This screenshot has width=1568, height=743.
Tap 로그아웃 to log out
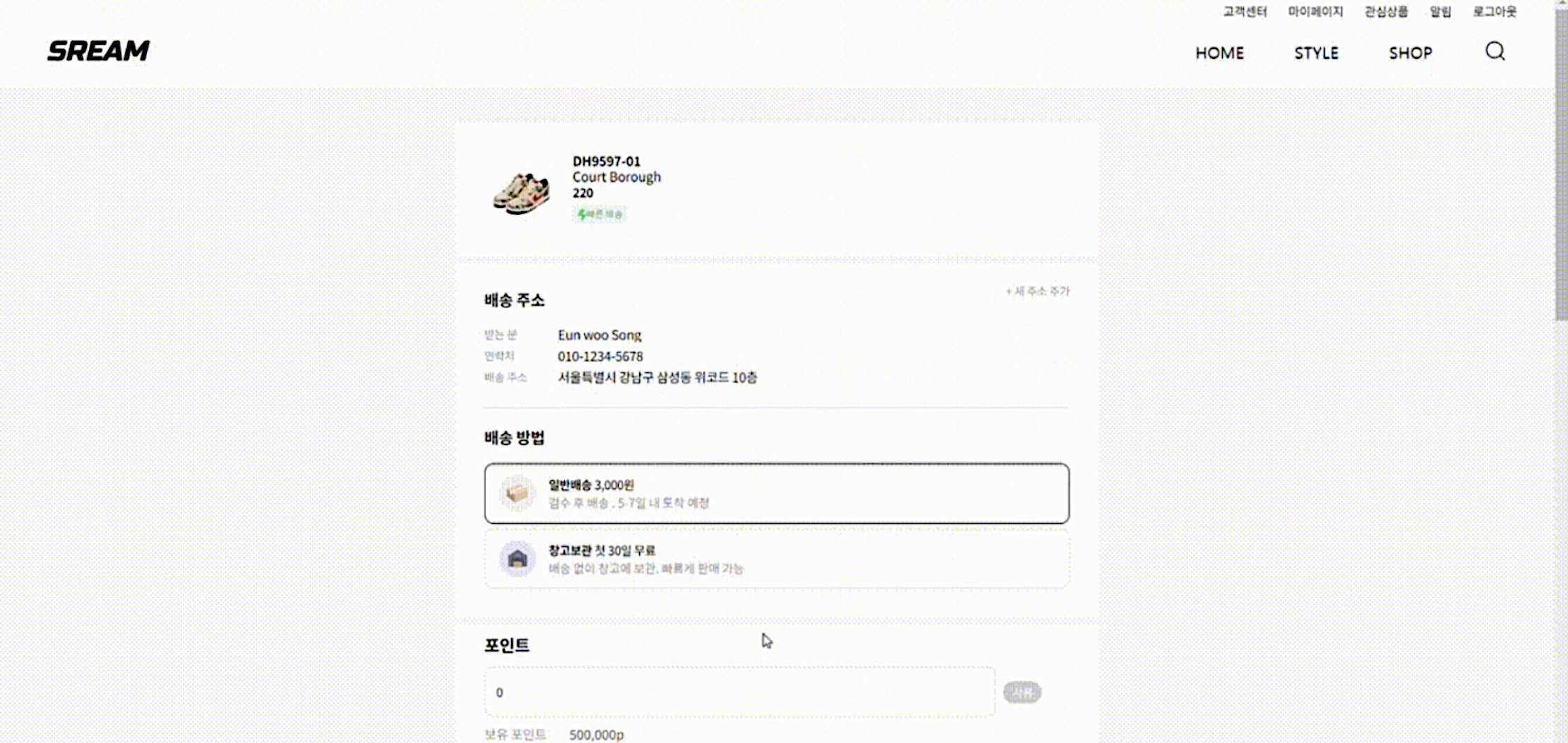[x=1494, y=12]
